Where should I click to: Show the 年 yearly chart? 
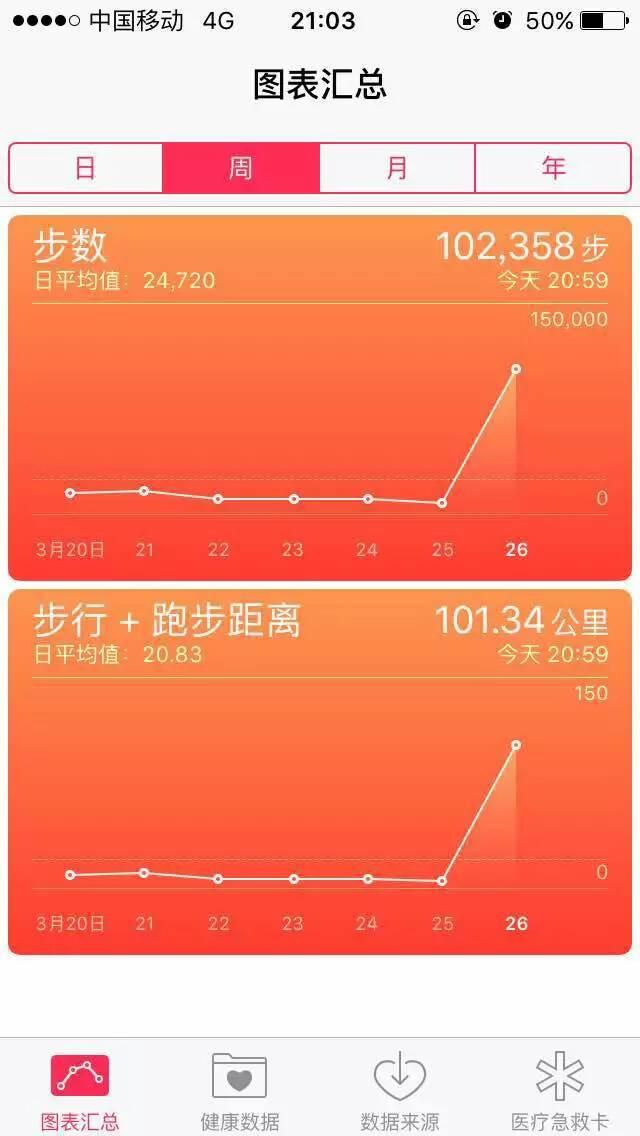553,168
